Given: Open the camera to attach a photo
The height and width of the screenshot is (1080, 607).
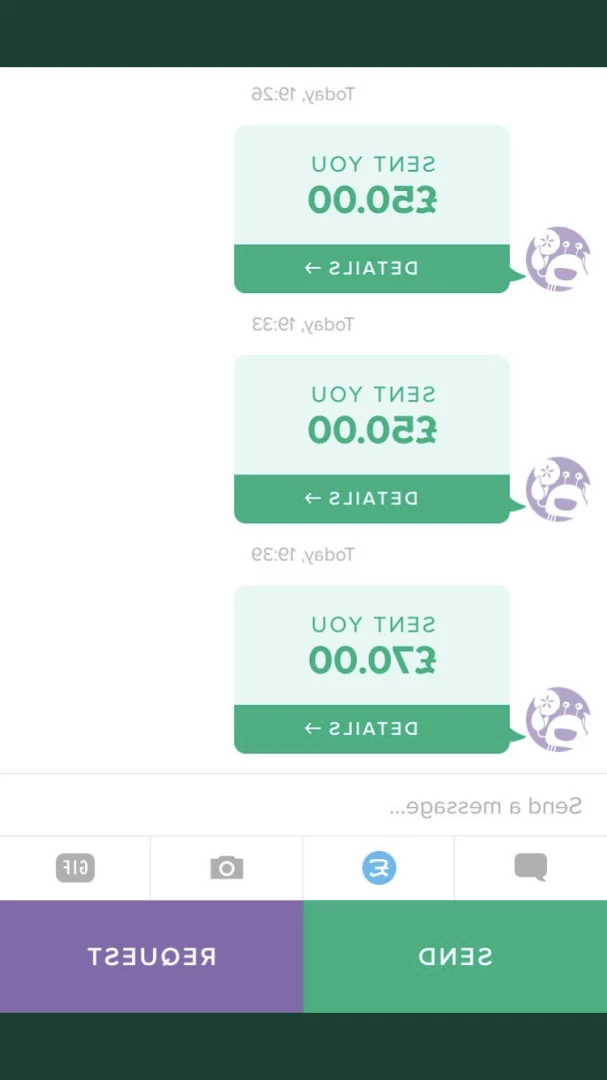Looking at the screenshot, I should point(227,868).
